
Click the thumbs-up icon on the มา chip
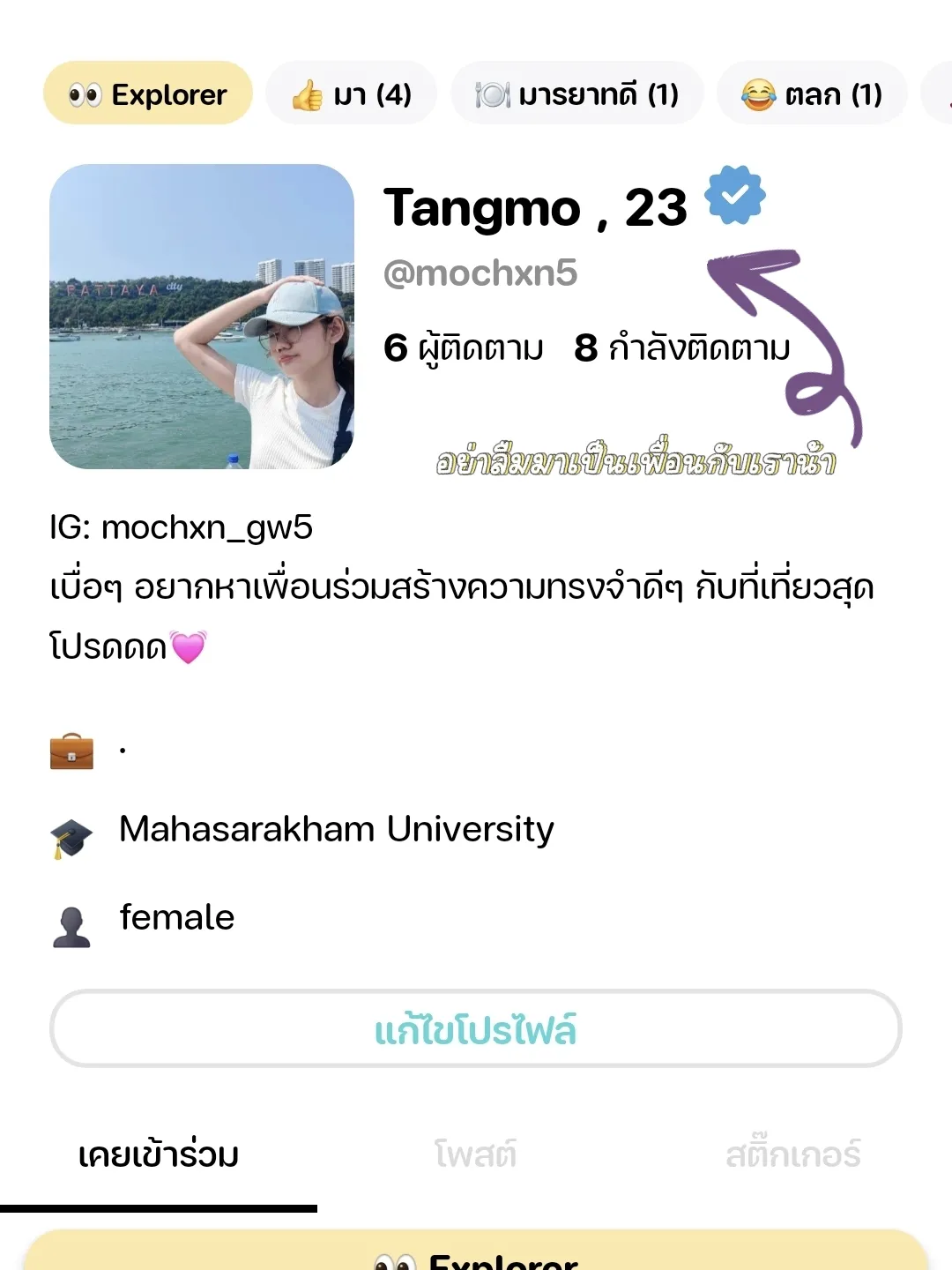[309, 93]
